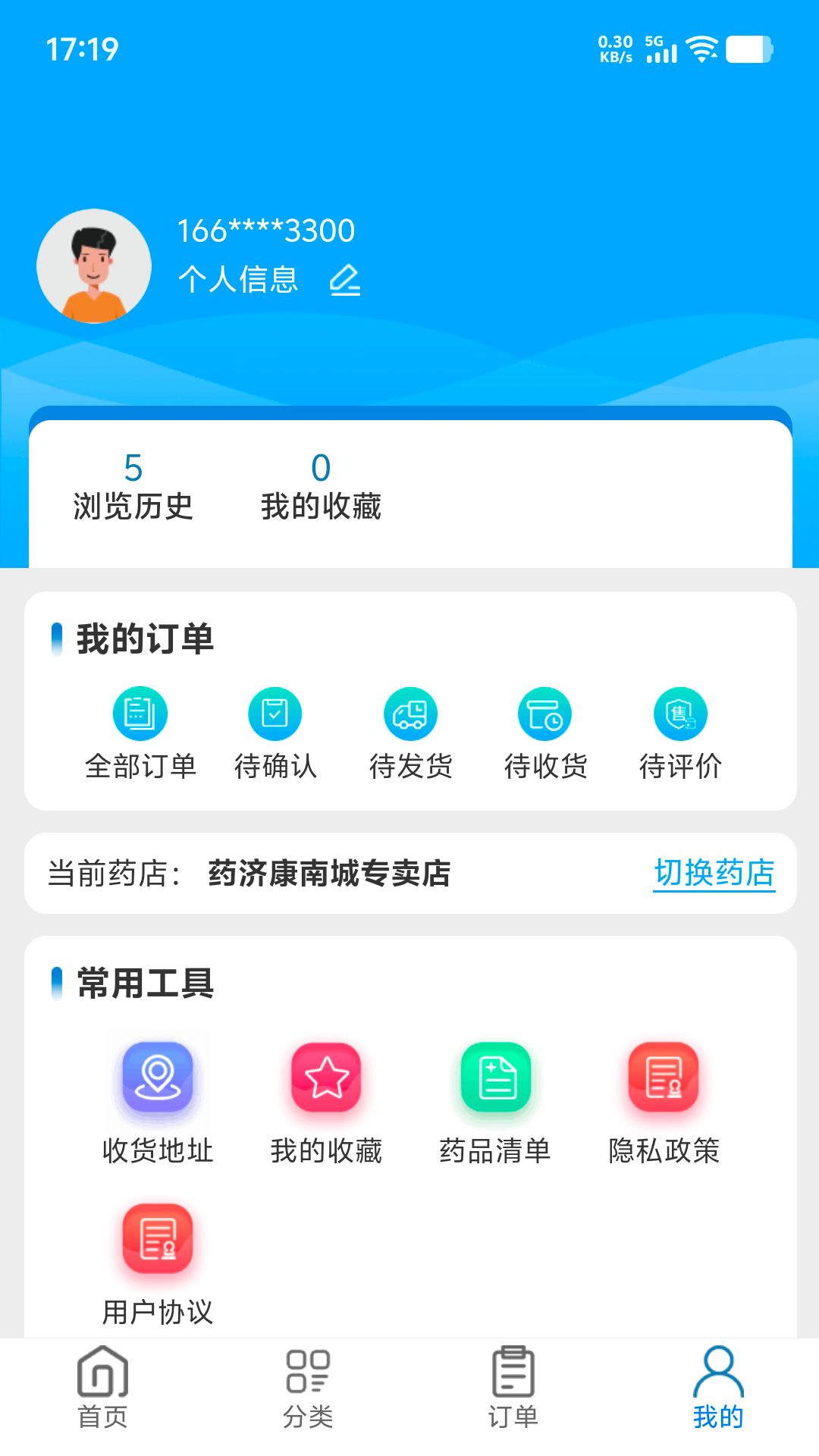Tap the masked phone number 166****3300
This screenshot has width=819, height=1456.
[266, 230]
